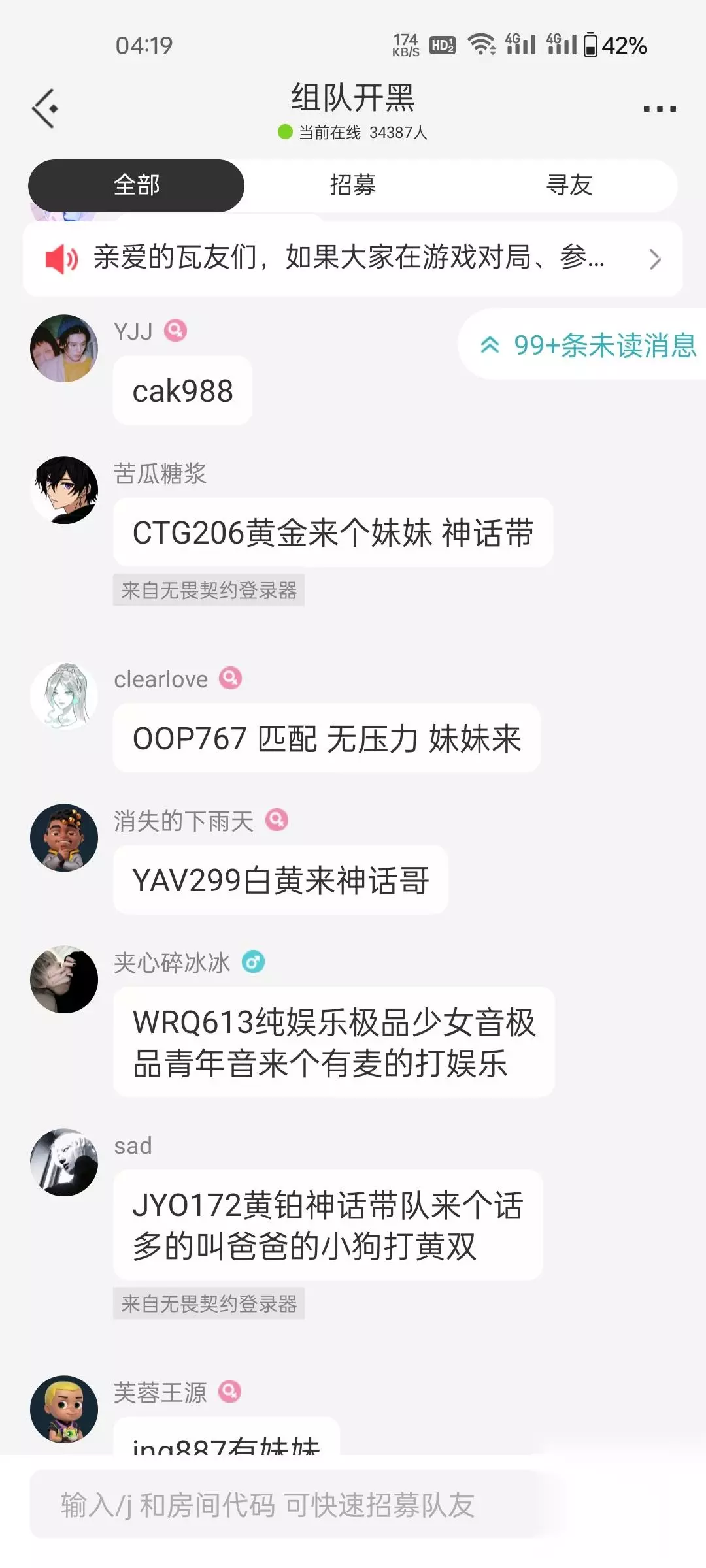Go back using the top-left arrow
706x1568 pixels.
tap(44, 108)
